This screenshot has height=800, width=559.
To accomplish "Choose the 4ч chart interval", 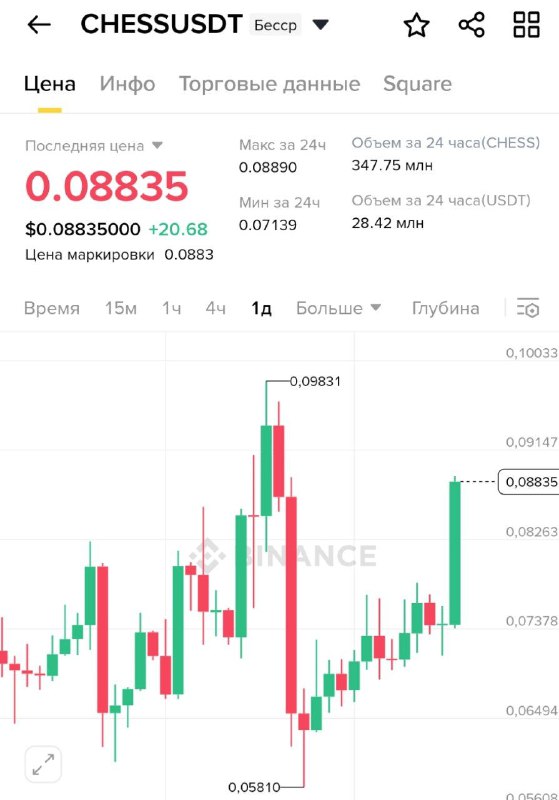I will 215,308.
